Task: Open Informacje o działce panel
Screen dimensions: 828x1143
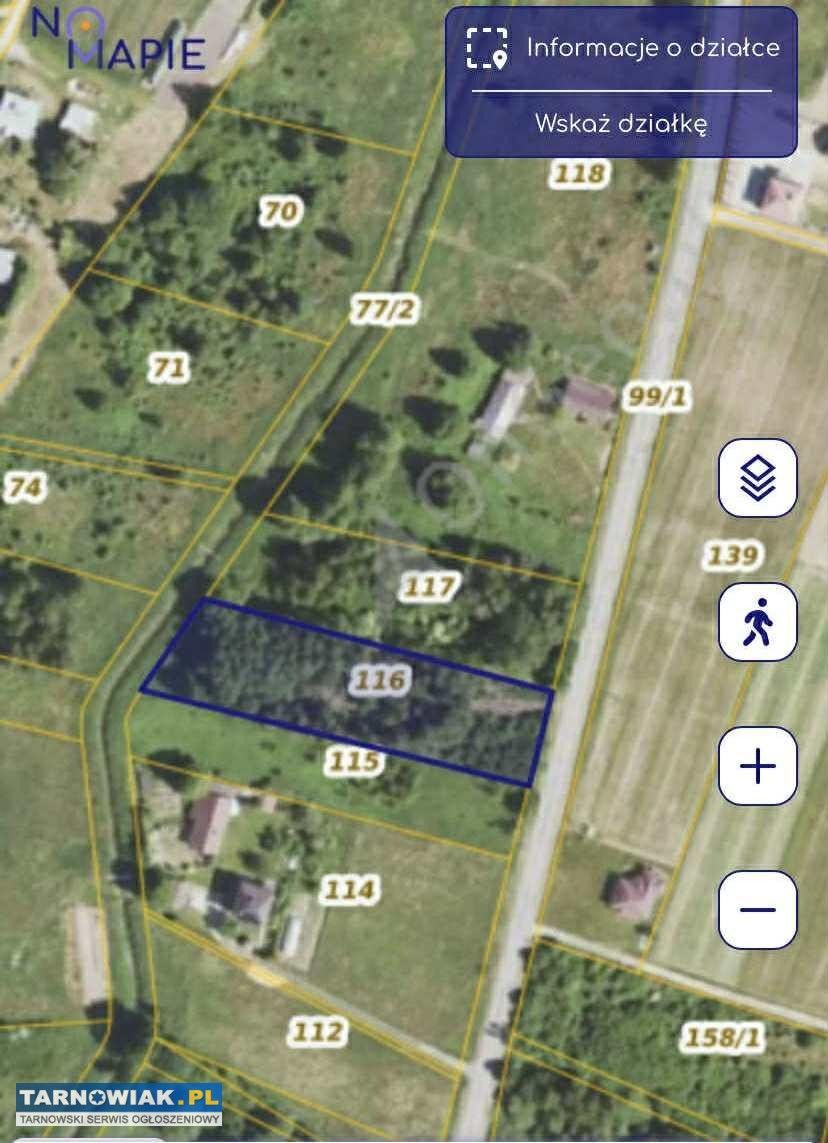Action: [x=621, y=48]
